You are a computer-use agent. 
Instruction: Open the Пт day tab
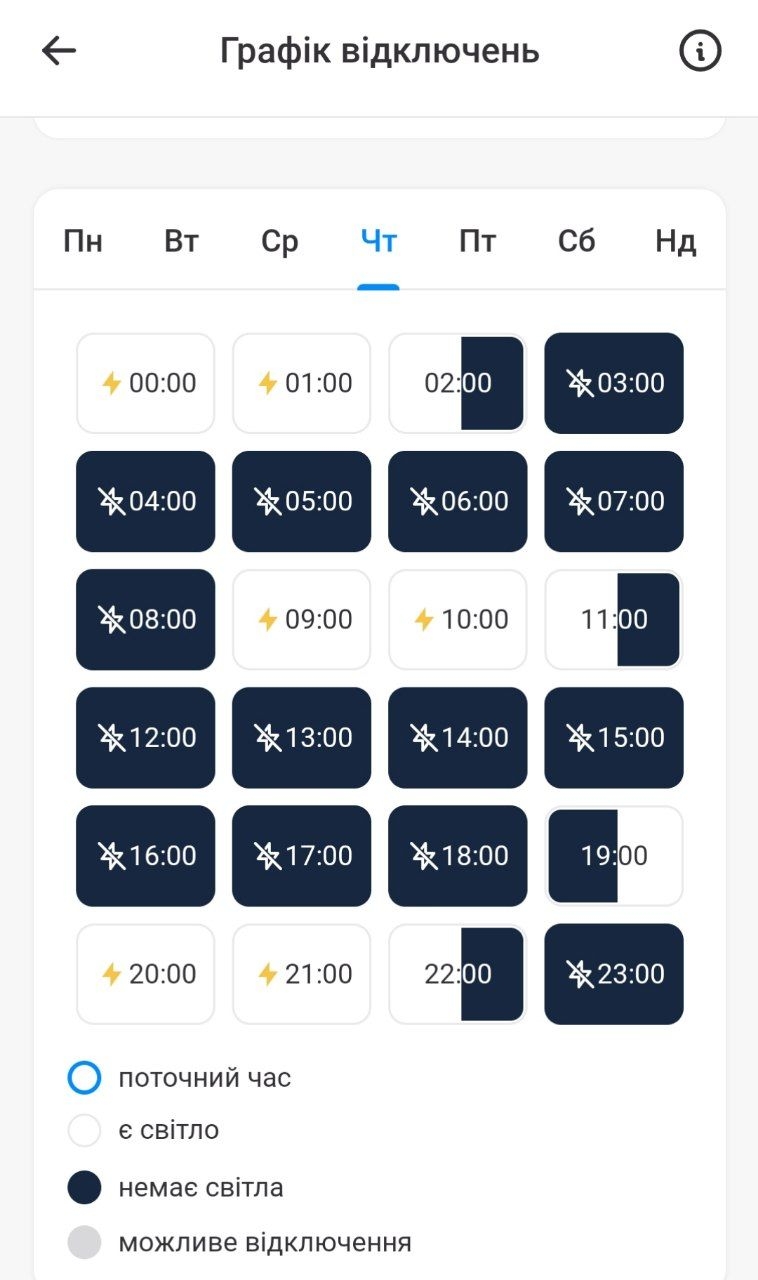point(477,242)
